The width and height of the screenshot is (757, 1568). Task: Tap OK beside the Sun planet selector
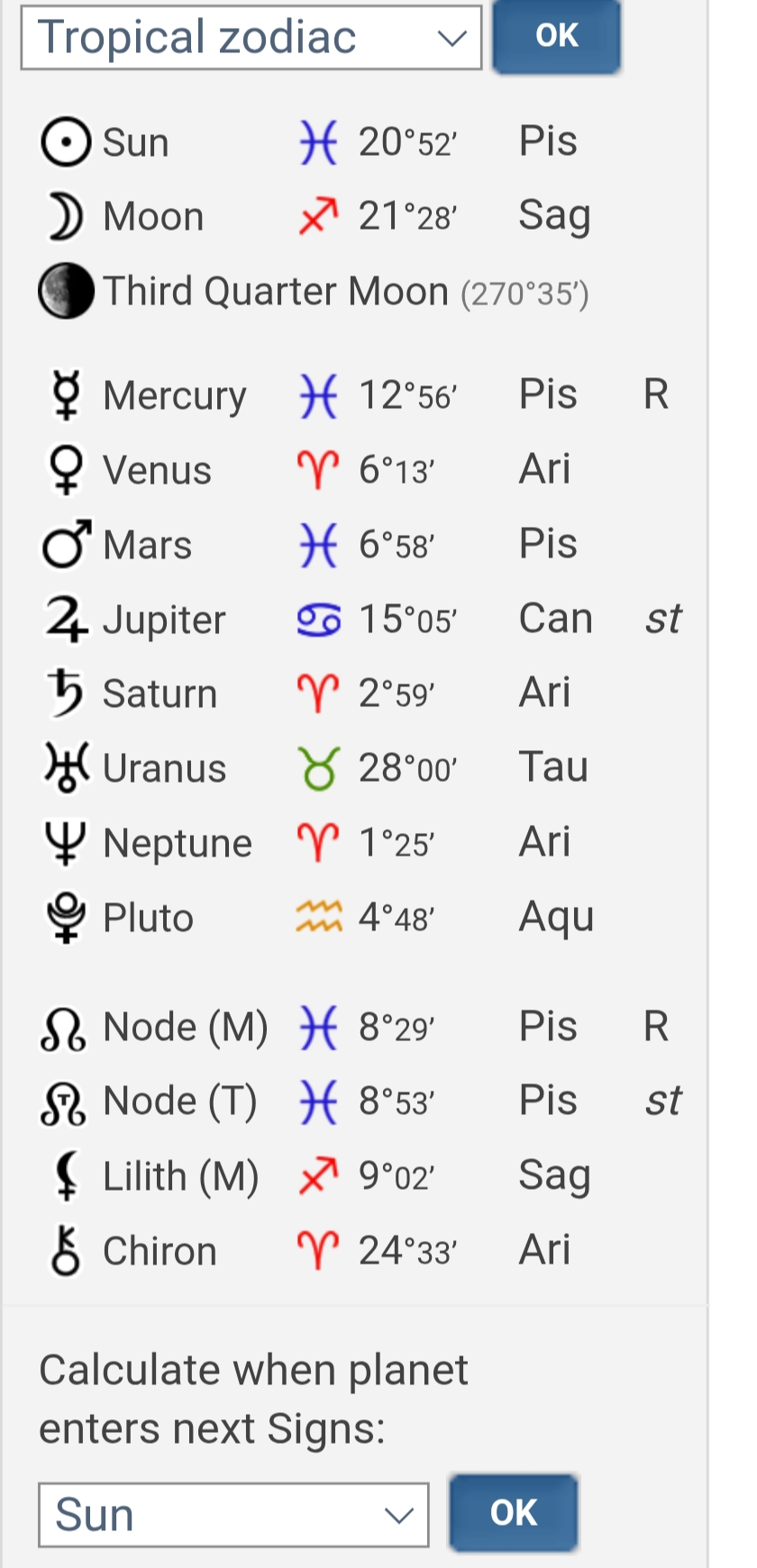[x=513, y=1512]
